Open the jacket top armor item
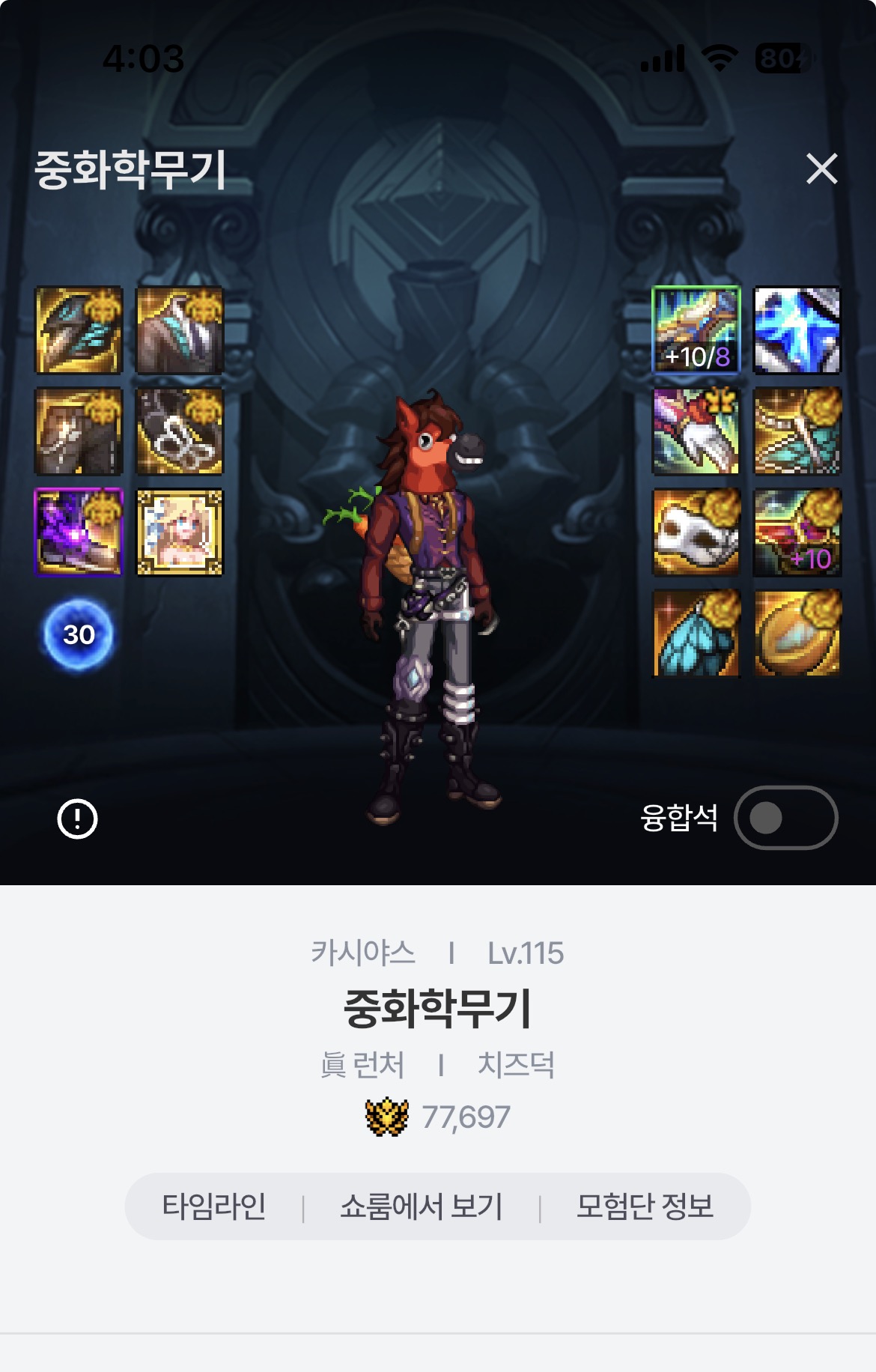This screenshot has height=1372, width=876. click(x=180, y=330)
